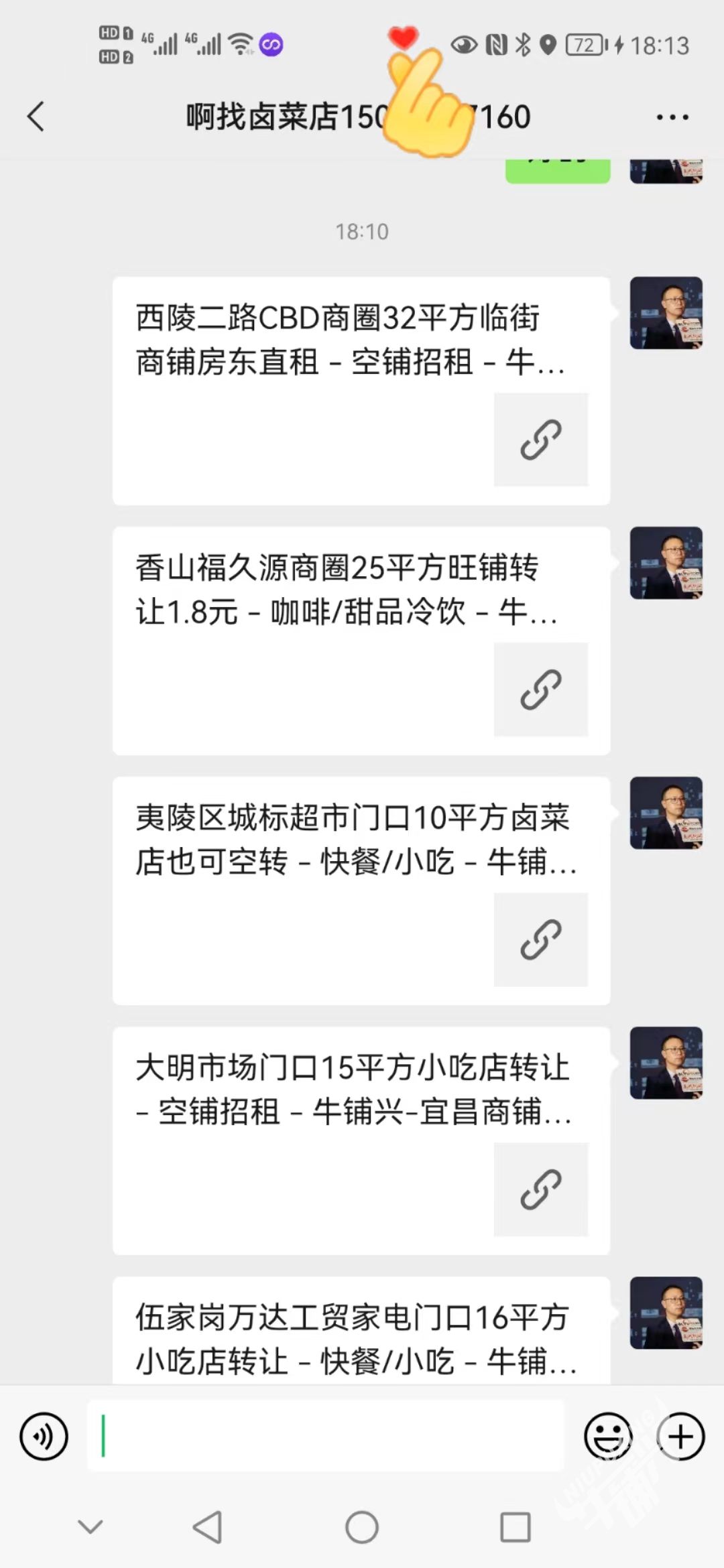Image resolution: width=724 pixels, height=1568 pixels.
Task: Open the 夷陵区城标超市门口 link card
Action: point(361,890)
